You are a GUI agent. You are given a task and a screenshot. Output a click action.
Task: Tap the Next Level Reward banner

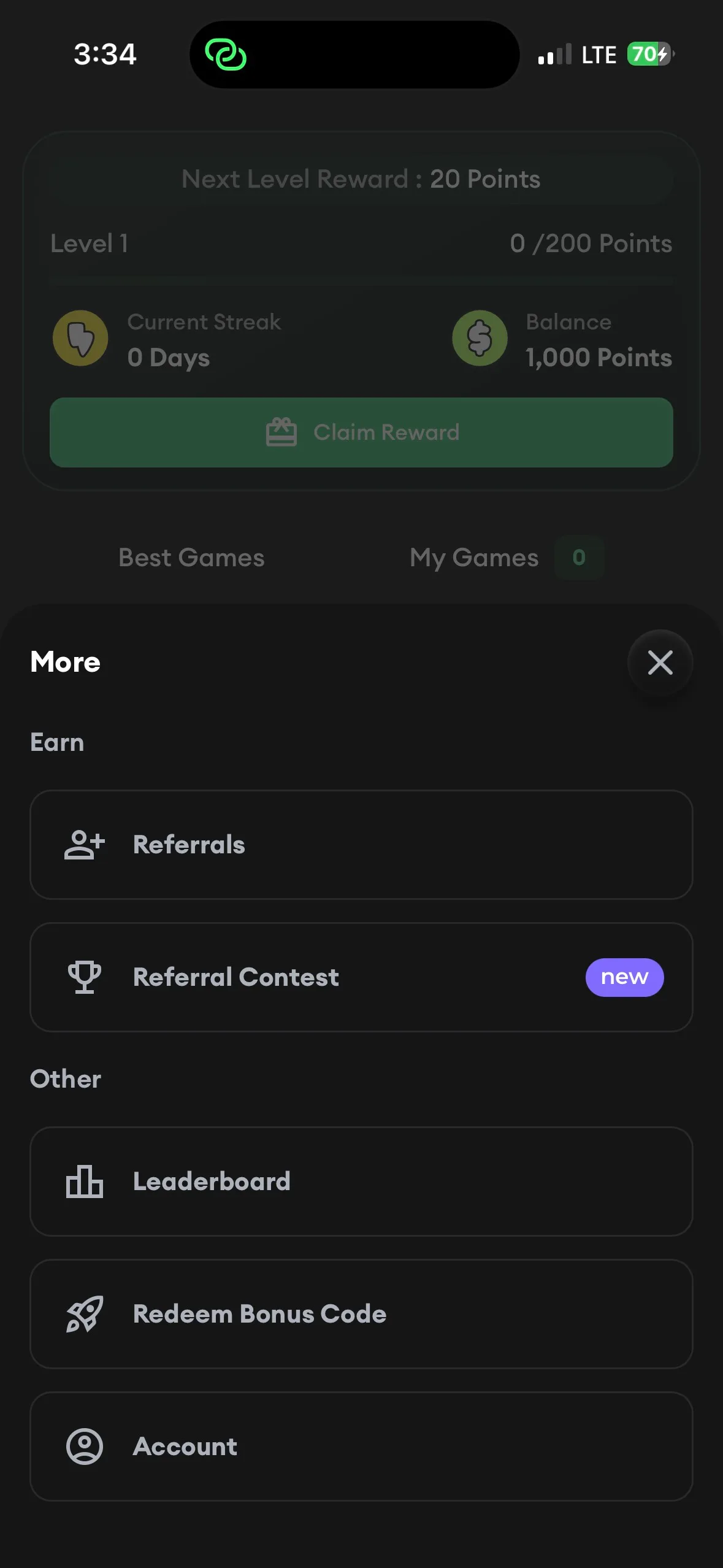pos(361,179)
